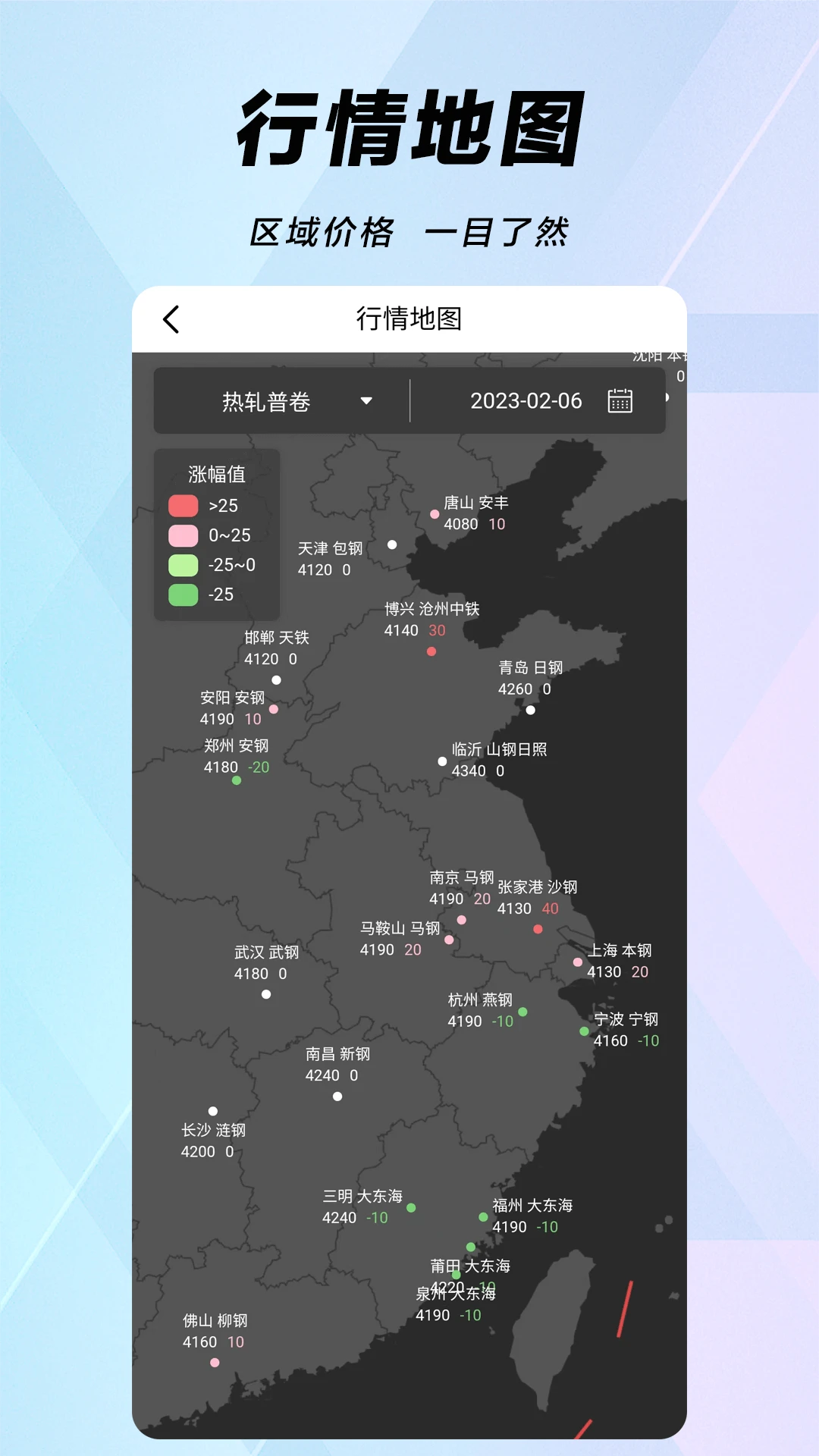Select the 行情地图 title bar
The image size is (819, 1456).
pyautogui.click(x=409, y=319)
